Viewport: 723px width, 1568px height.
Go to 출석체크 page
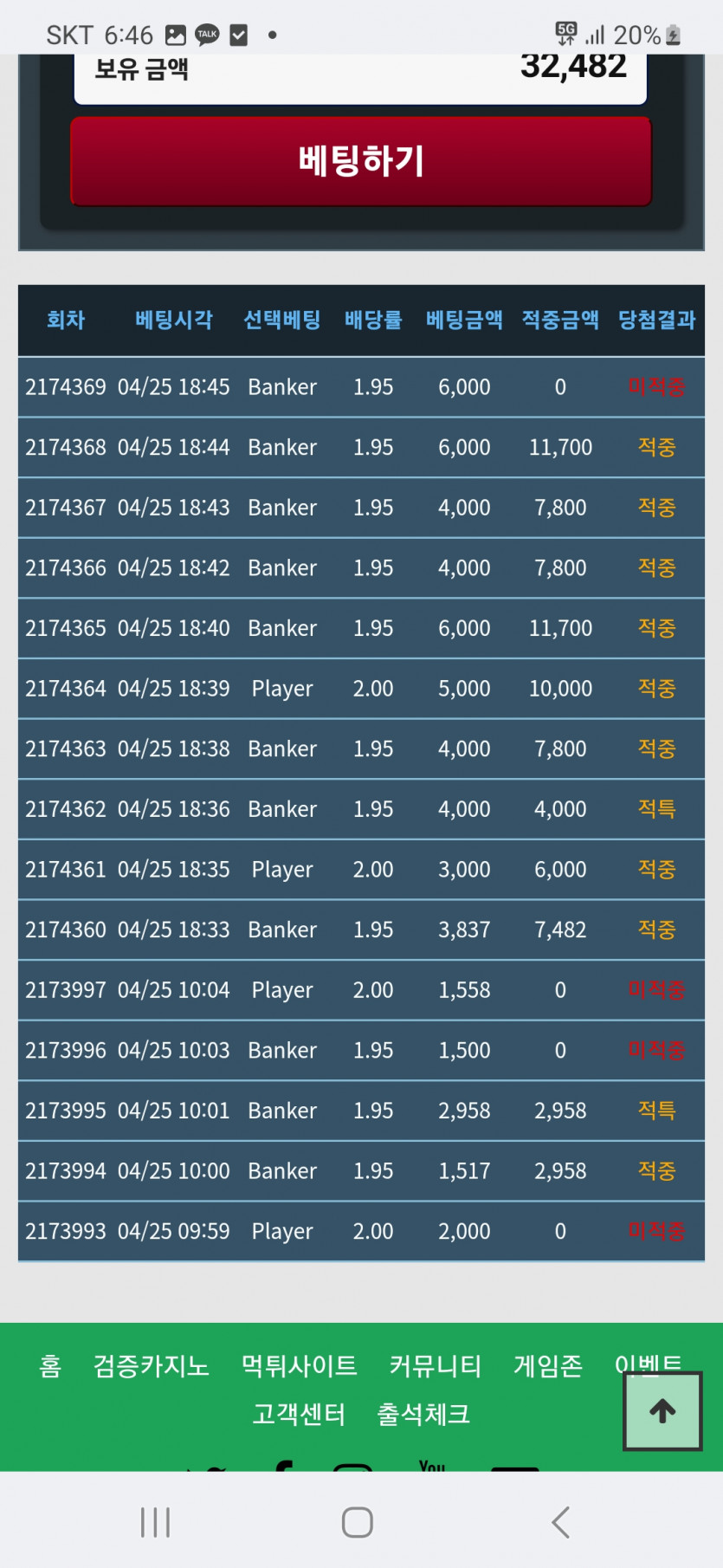click(423, 1415)
